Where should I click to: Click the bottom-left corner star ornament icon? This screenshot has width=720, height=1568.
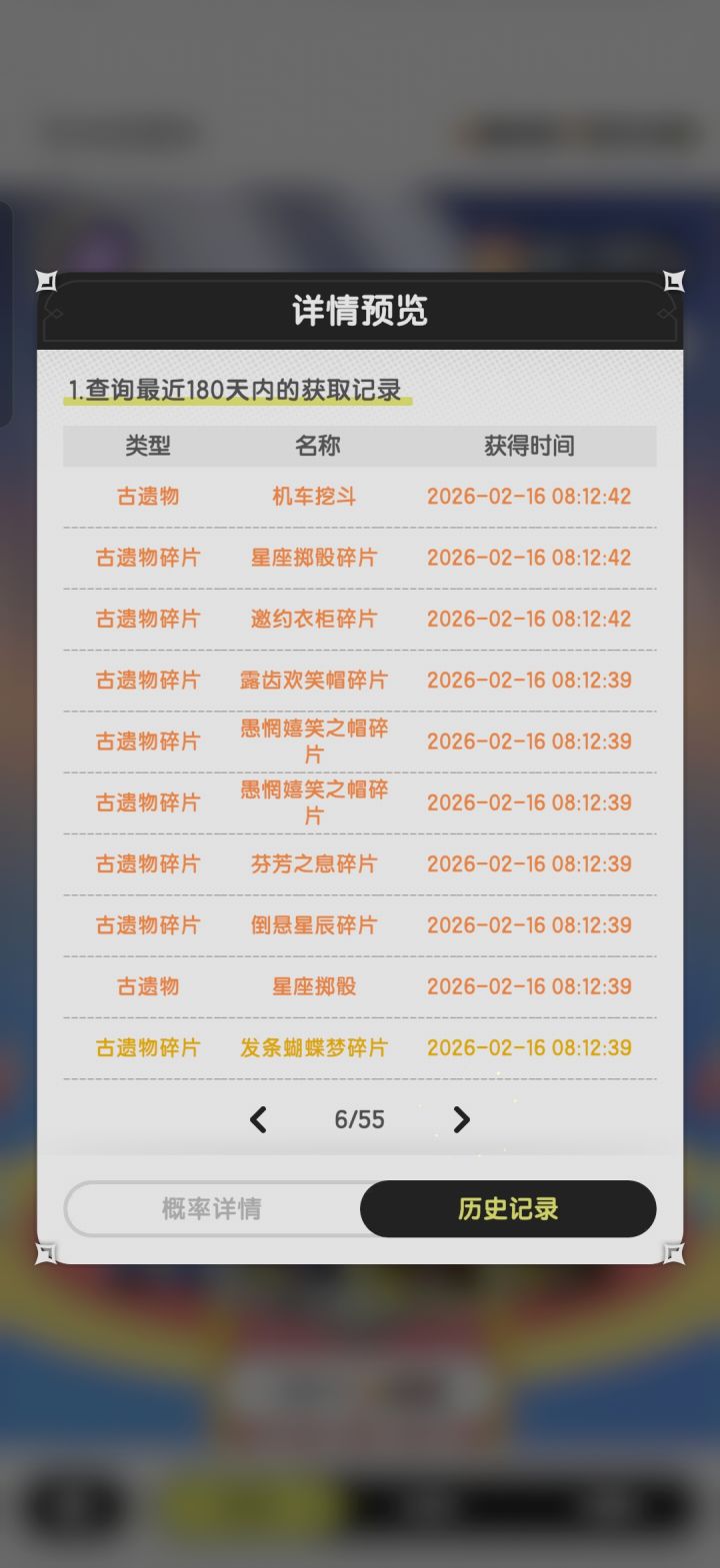45,1252
